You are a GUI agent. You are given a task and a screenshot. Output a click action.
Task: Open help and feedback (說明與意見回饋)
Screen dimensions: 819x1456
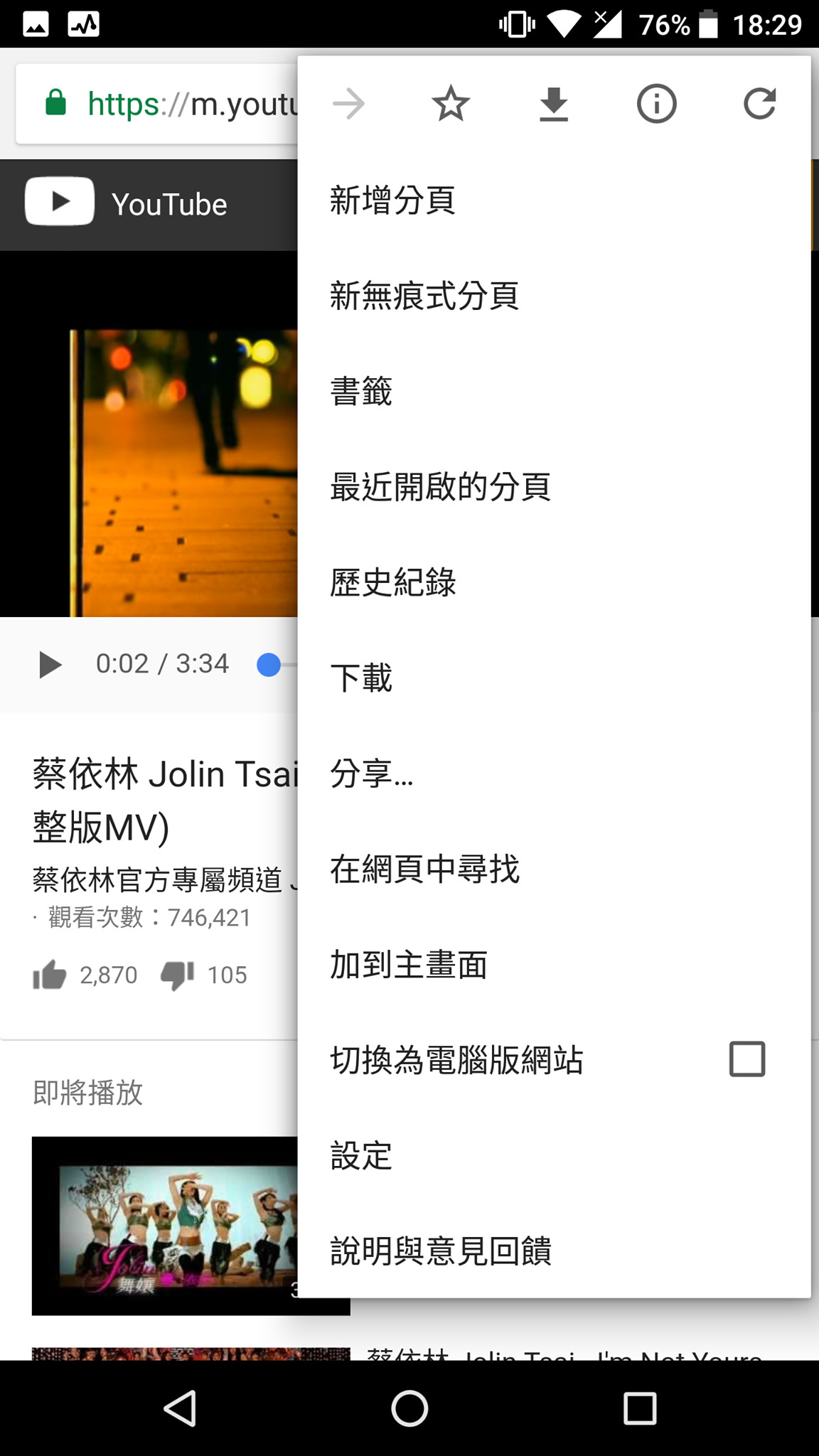(x=440, y=1251)
